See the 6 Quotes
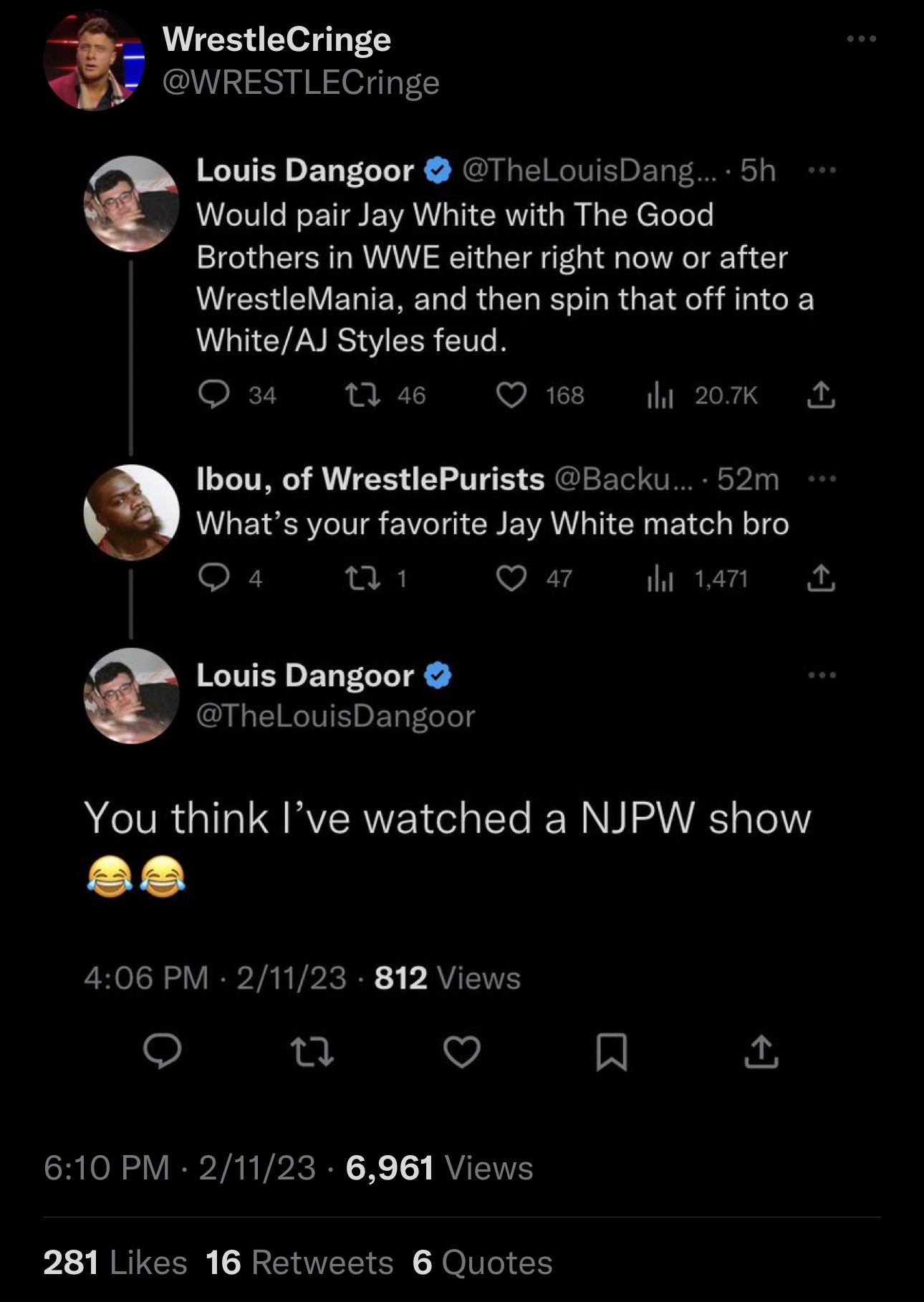 tap(482, 1263)
